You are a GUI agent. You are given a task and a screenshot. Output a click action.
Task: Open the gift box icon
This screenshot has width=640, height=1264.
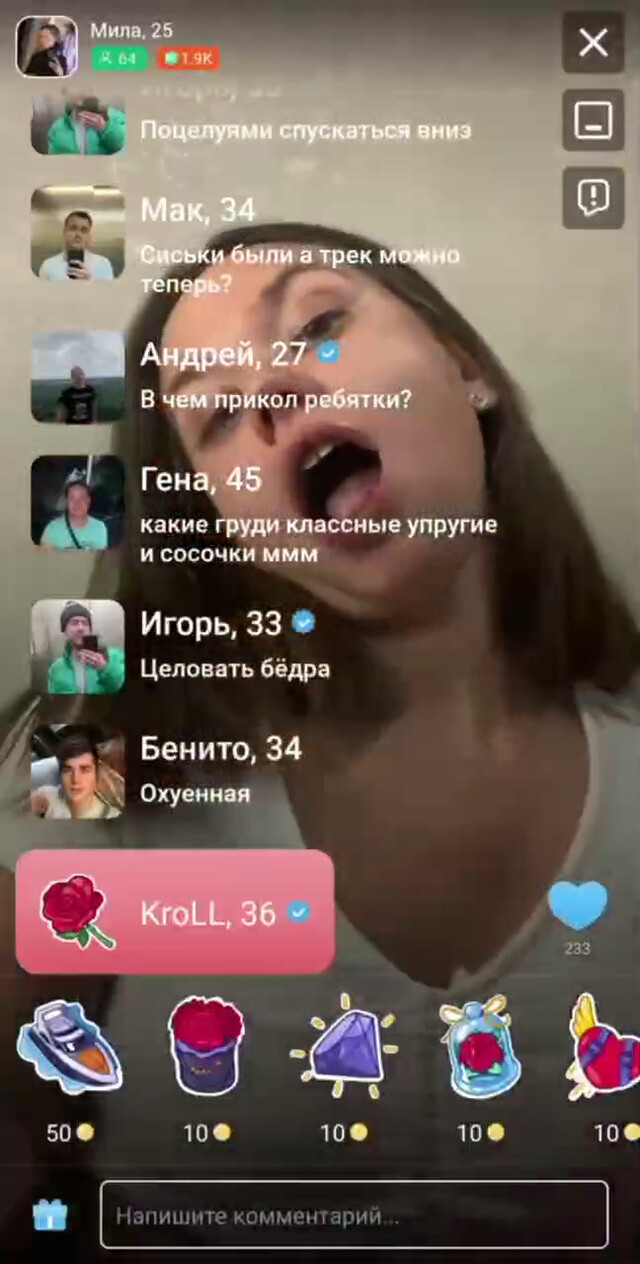[x=49, y=1214]
